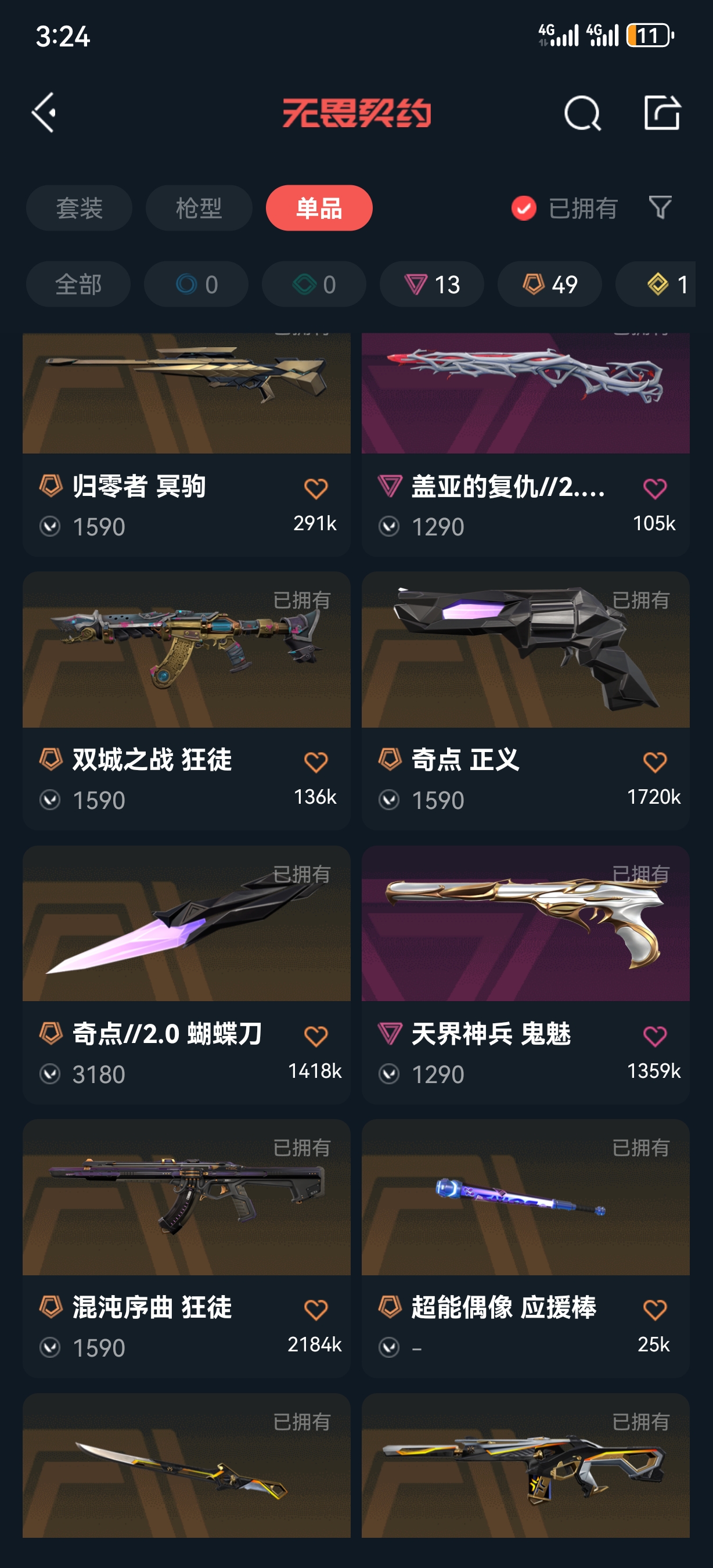713x1568 pixels.
Task: Open the 归零者 冥驹 skin card
Action: 186,444
